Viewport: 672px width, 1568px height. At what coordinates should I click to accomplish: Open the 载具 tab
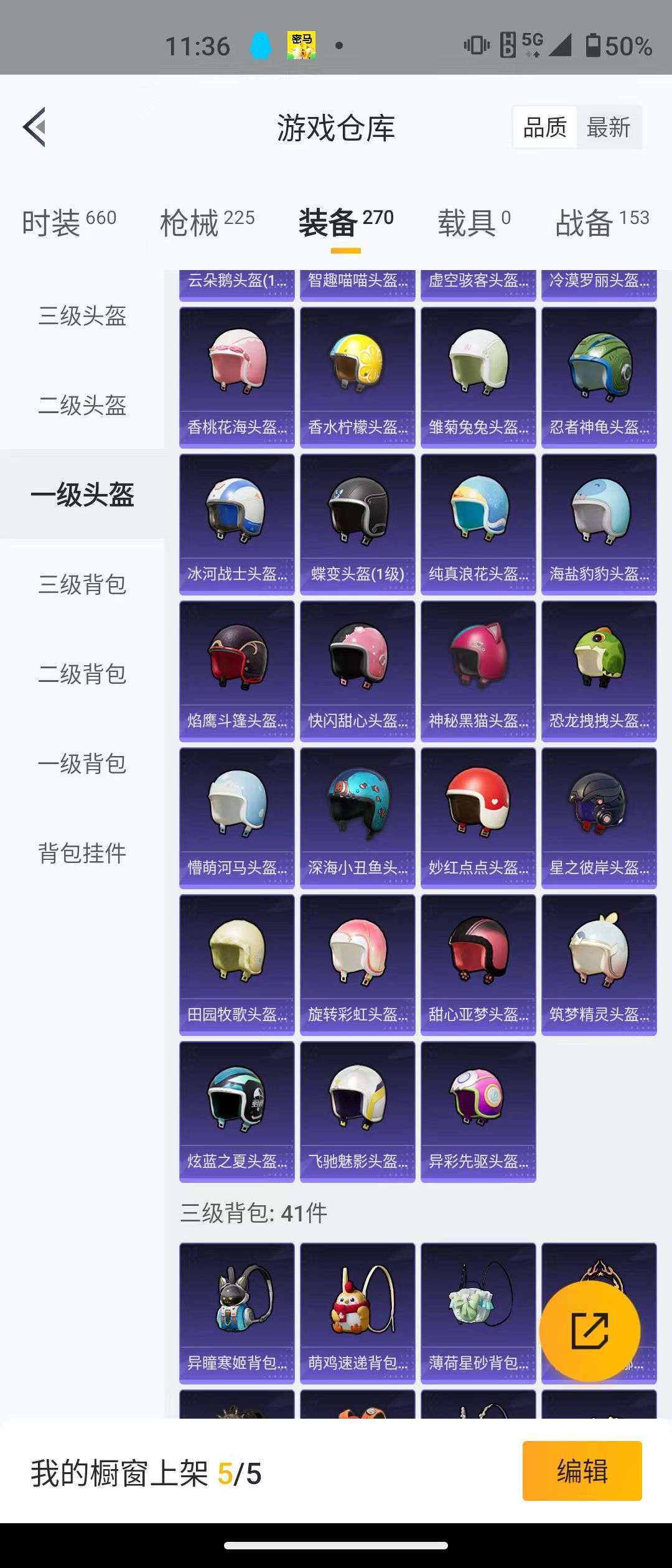click(474, 222)
